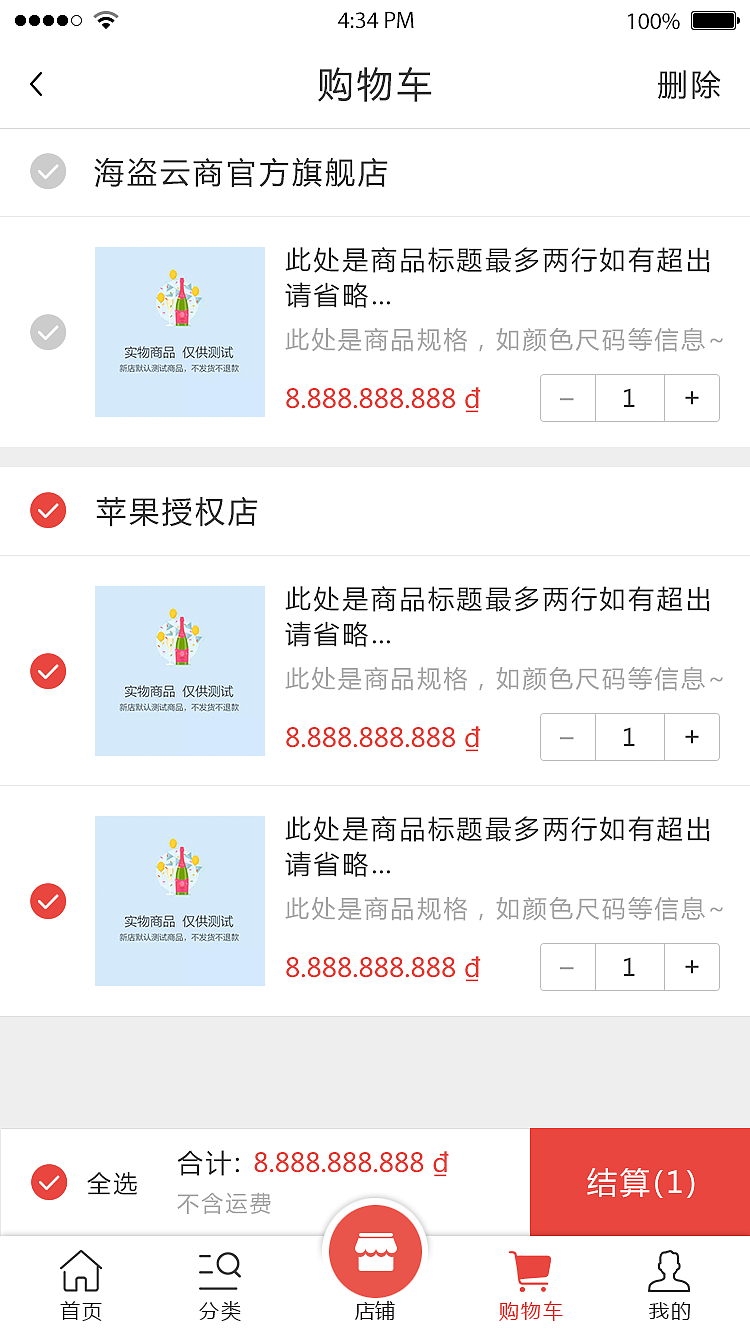This screenshot has height=1334, width=750.
Task: Select the 分类 category icon
Action: (x=220, y=1270)
